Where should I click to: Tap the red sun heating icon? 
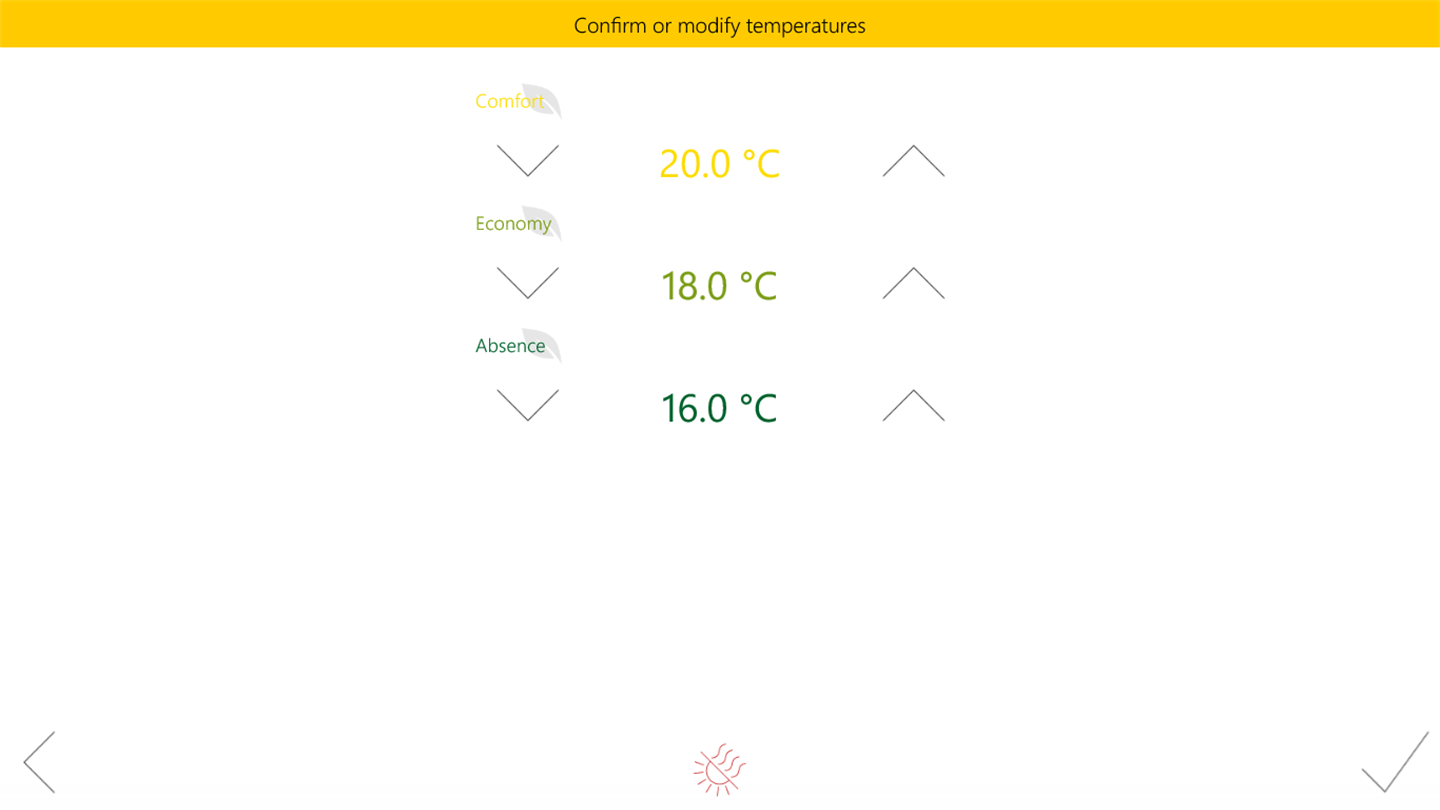719,769
